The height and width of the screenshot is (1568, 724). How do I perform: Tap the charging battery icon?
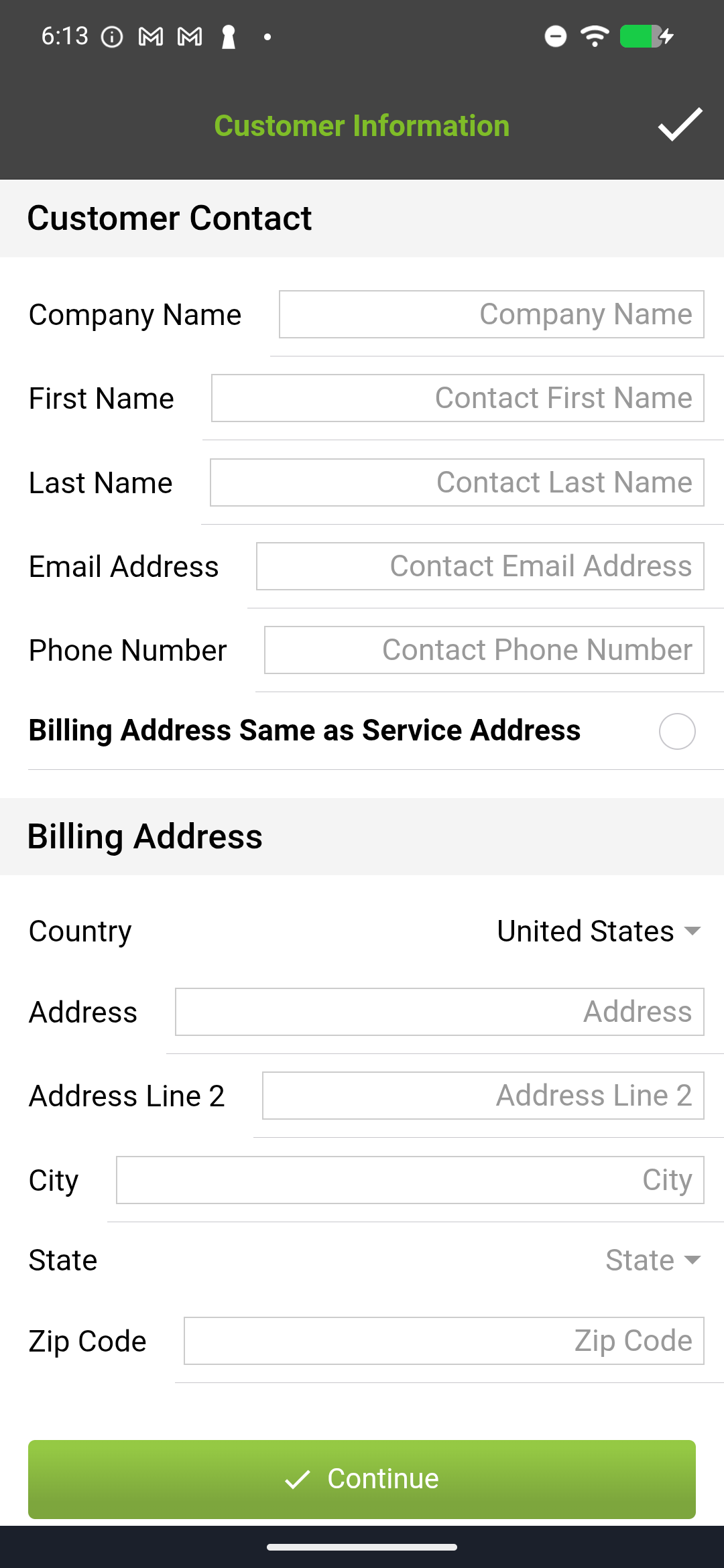pos(642,37)
